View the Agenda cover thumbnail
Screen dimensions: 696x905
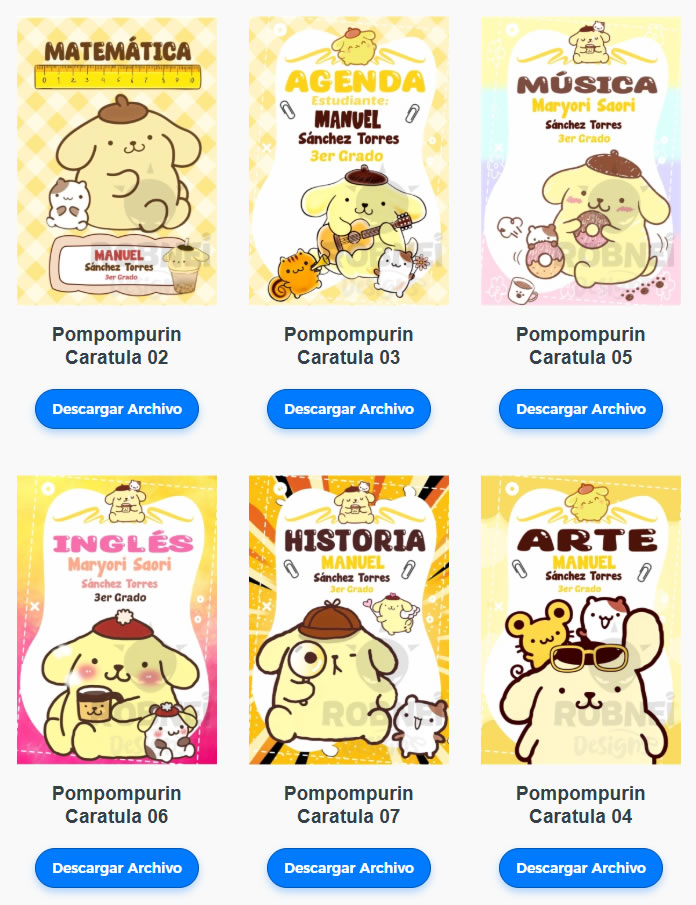349,161
